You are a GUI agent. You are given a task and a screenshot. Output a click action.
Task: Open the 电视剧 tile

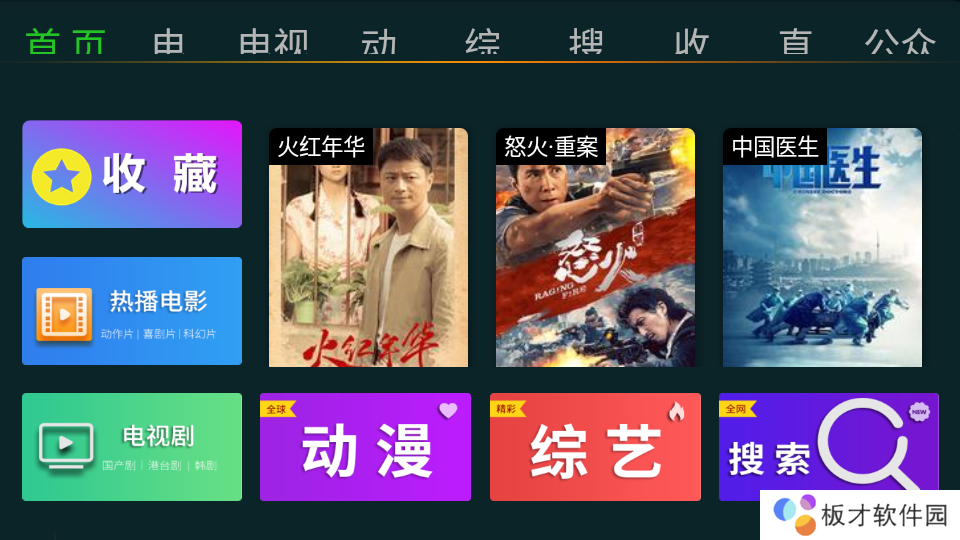point(132,447)
